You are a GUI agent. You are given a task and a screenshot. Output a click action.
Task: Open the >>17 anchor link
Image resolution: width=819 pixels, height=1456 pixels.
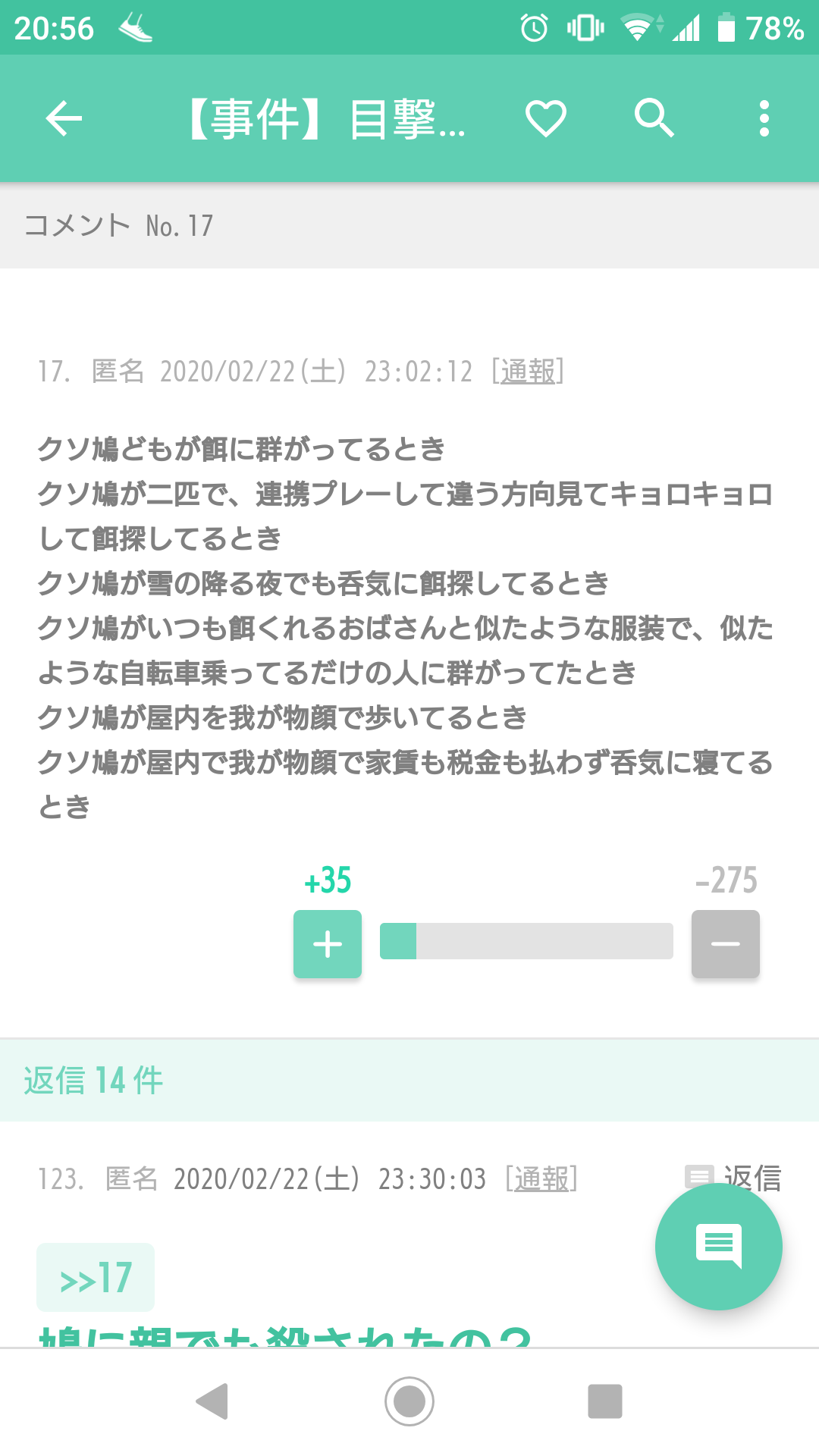point(96,1278)
